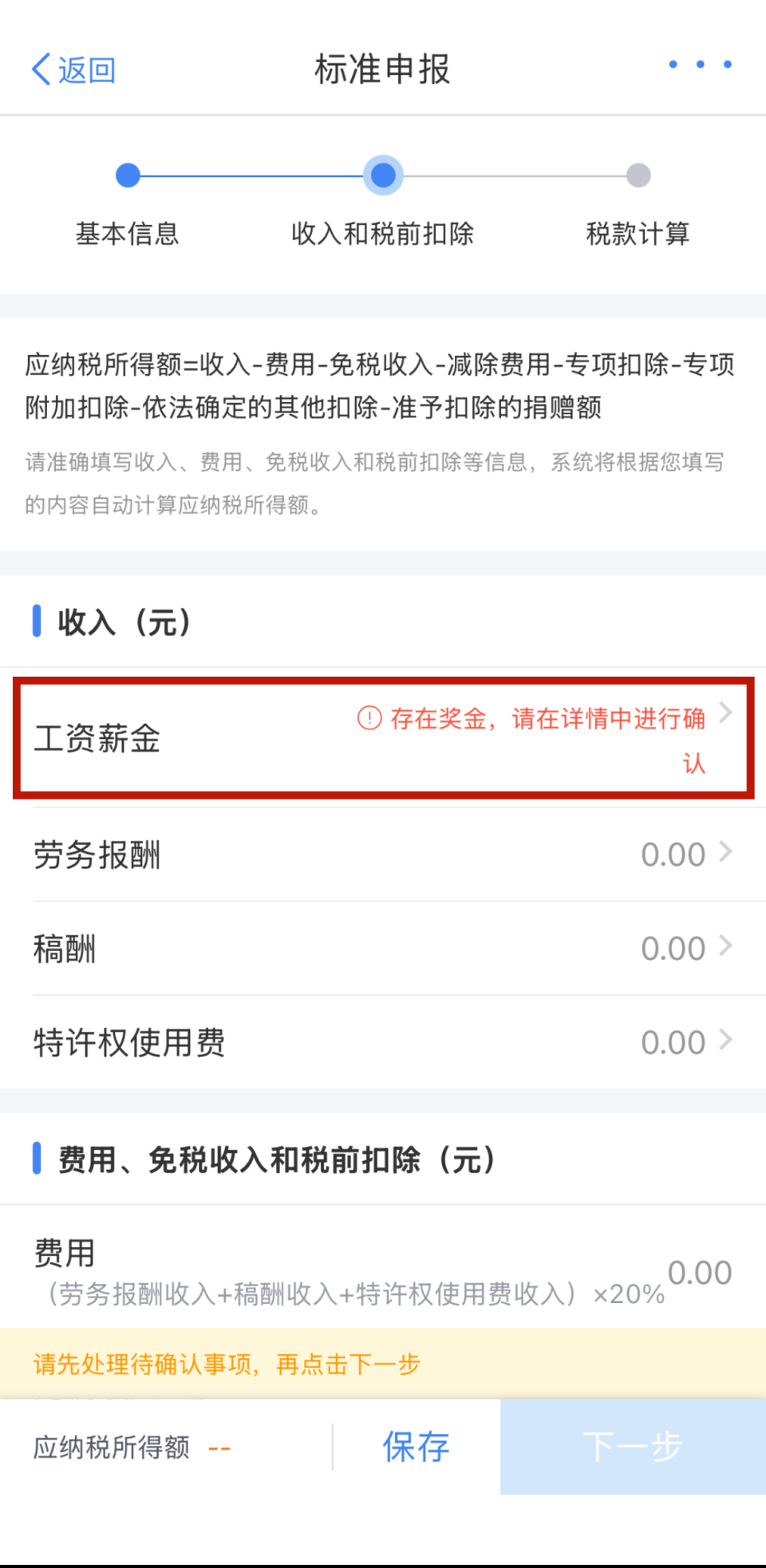
Task: Select the 税款计算 step circle
Action: click(x=638, y=175)
